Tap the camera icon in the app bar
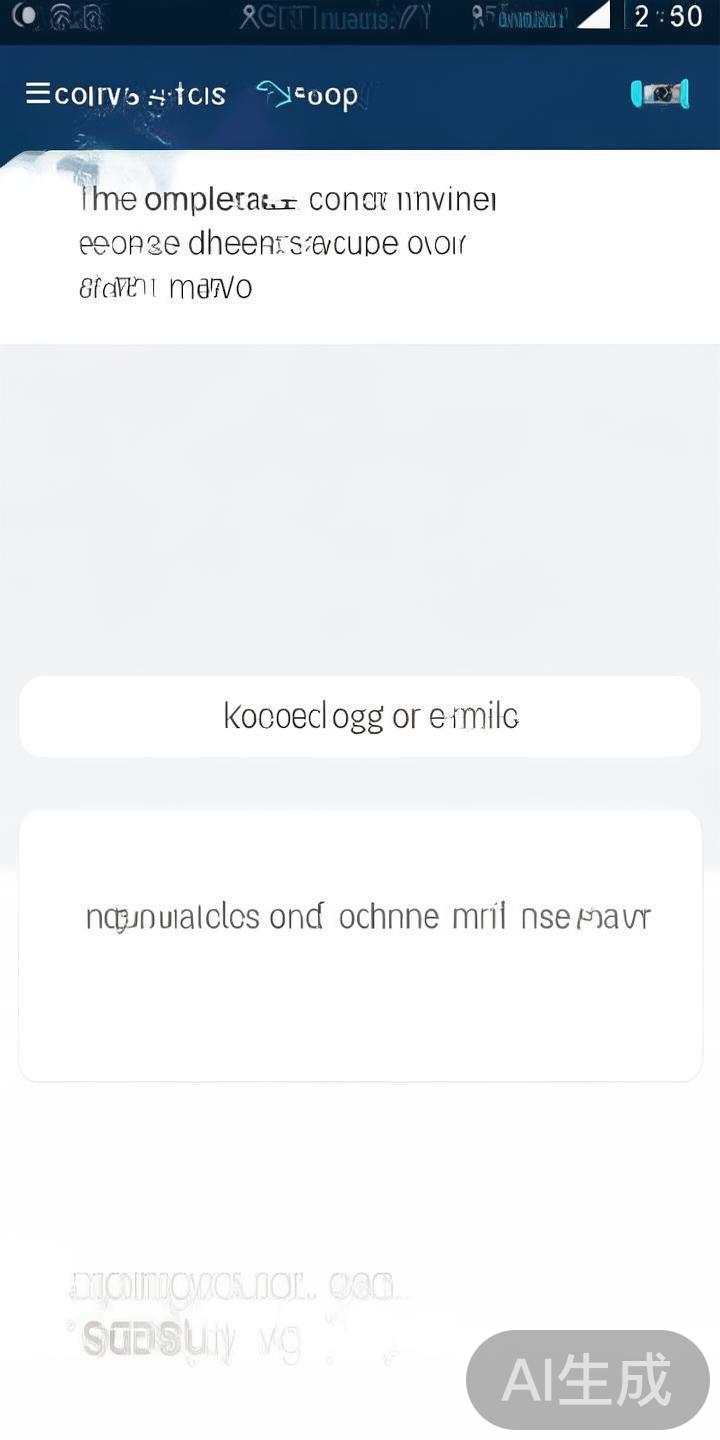Image resolution: width=720 pixels, height=1440 pixels. 660,94
